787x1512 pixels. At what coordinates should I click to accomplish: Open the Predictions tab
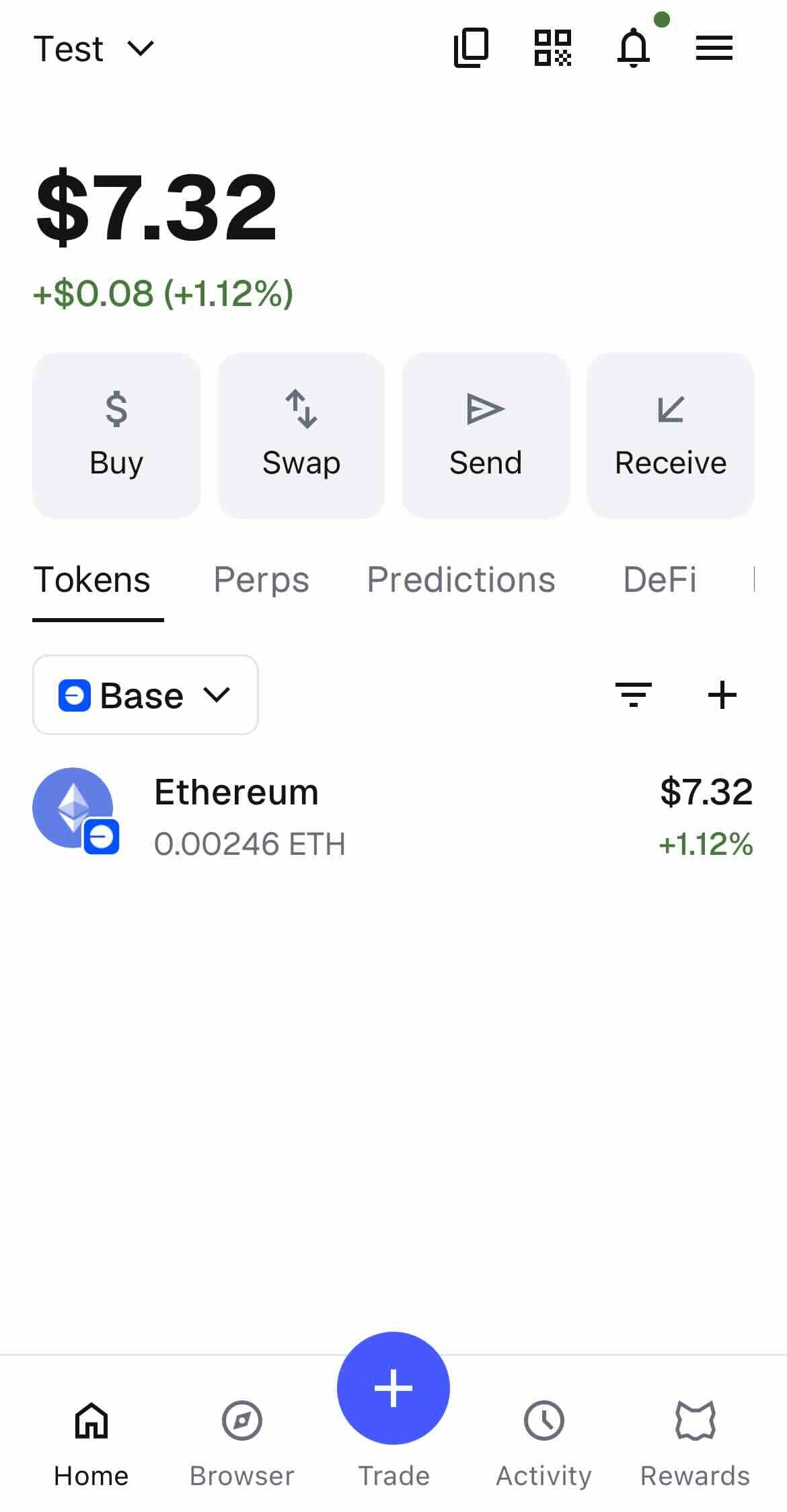460,579
